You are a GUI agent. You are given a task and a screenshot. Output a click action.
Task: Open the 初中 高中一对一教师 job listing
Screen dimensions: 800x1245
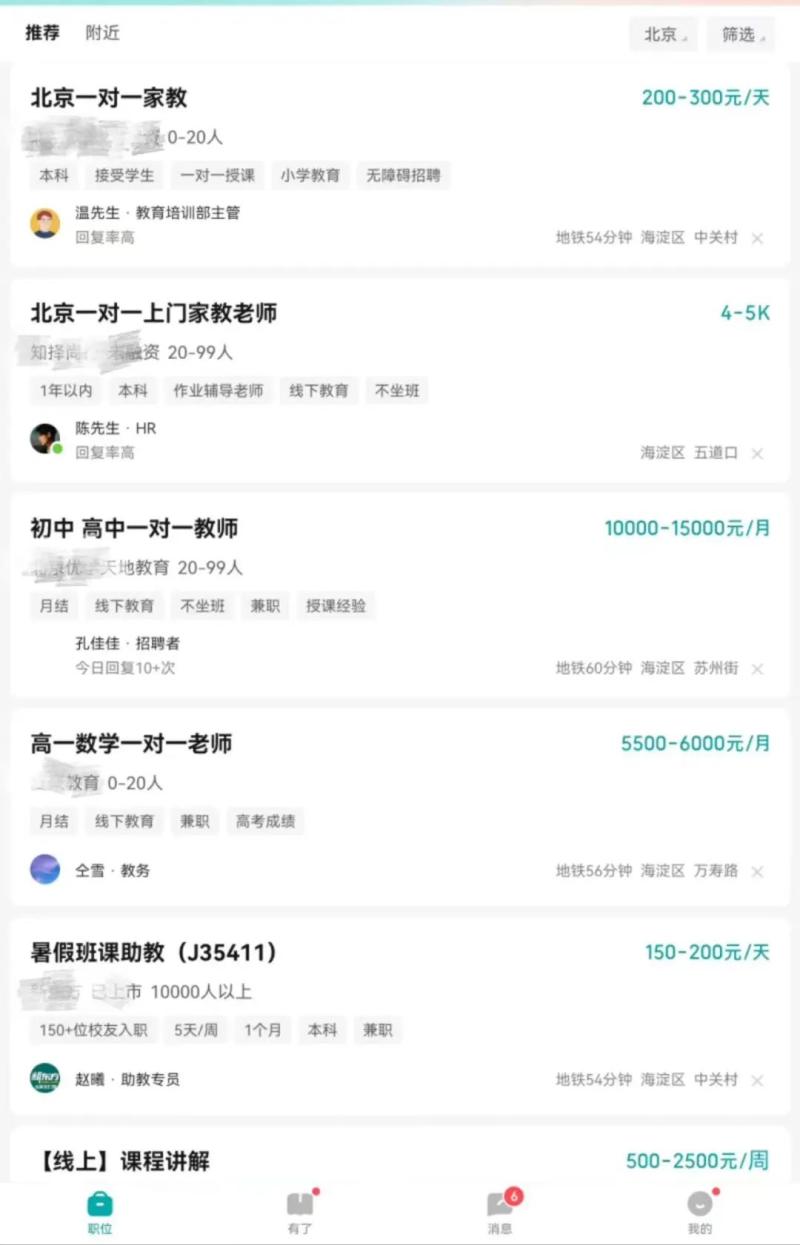pos(134,528)
